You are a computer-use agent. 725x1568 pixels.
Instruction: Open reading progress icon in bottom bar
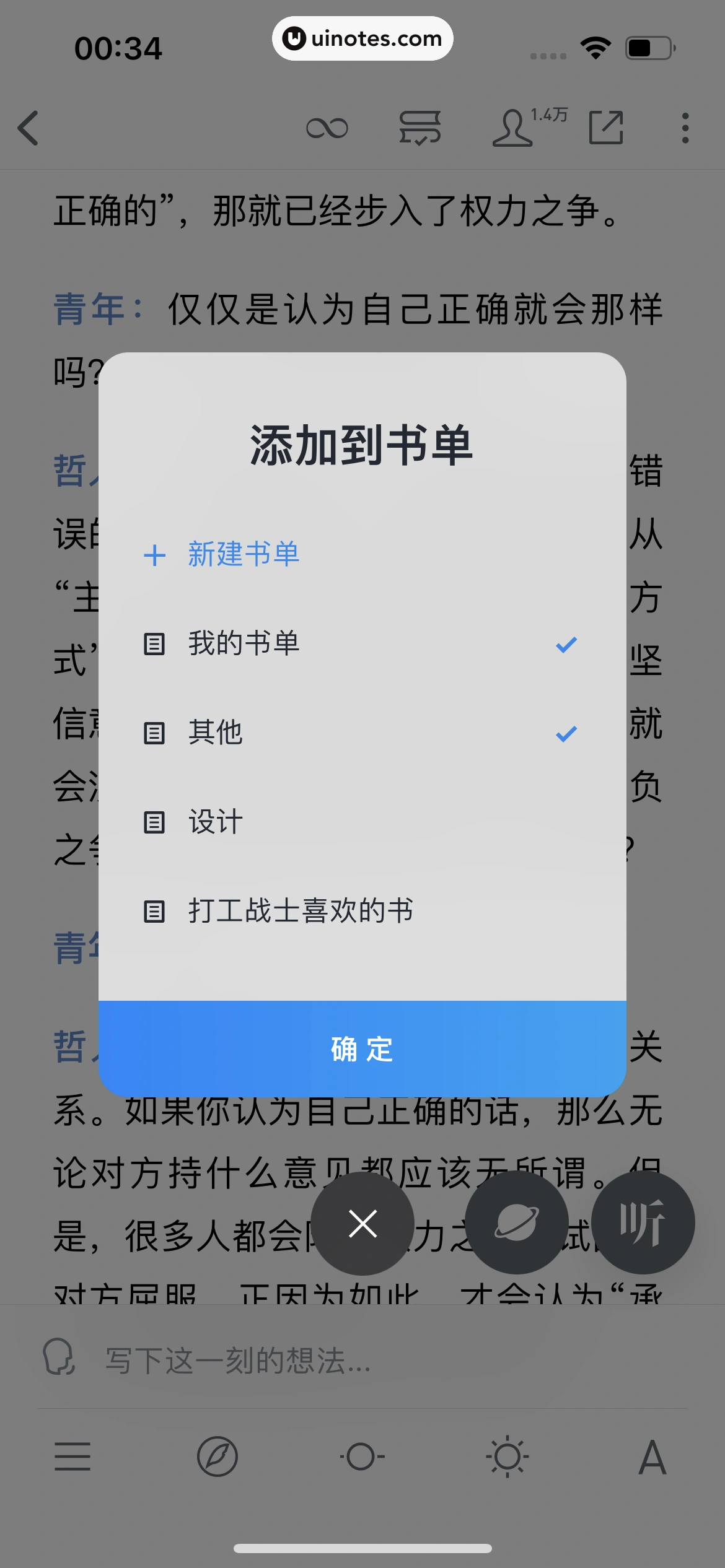click(x=362, y=1456)
